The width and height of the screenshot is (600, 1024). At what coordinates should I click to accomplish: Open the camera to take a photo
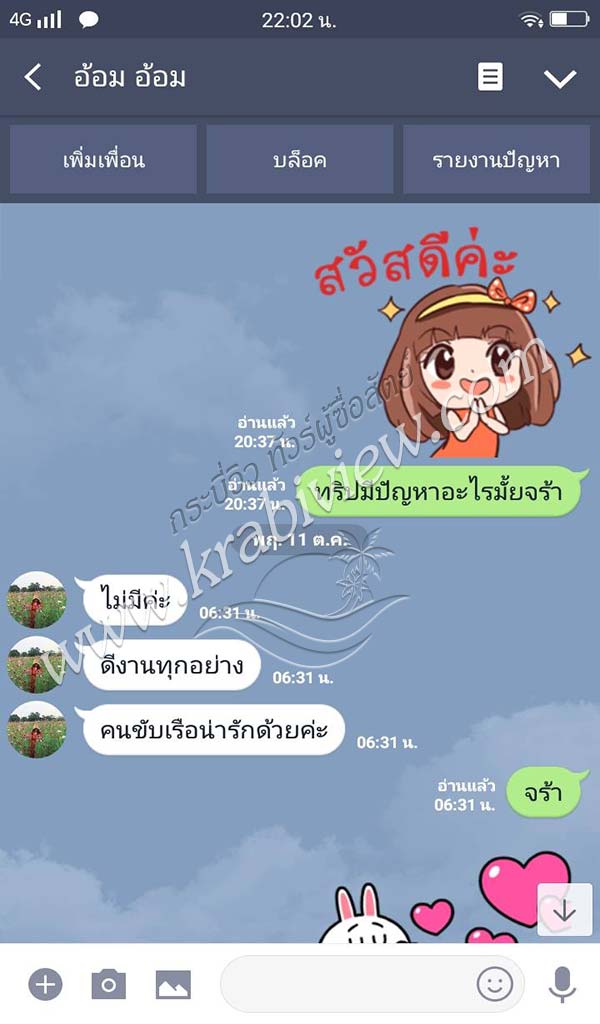click(x=108, y=984)
